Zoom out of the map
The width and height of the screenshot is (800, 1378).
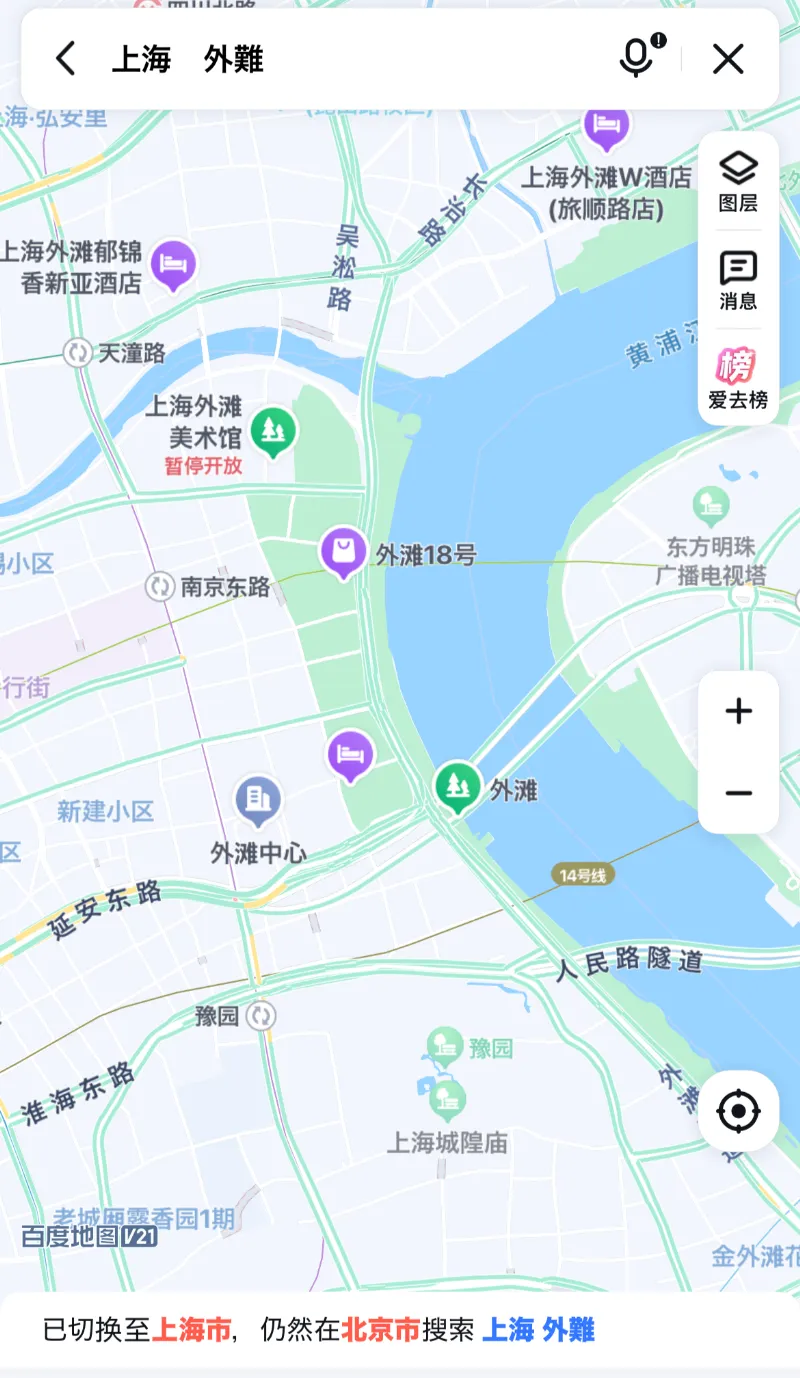pyautogui.click(x=738, y=793)
